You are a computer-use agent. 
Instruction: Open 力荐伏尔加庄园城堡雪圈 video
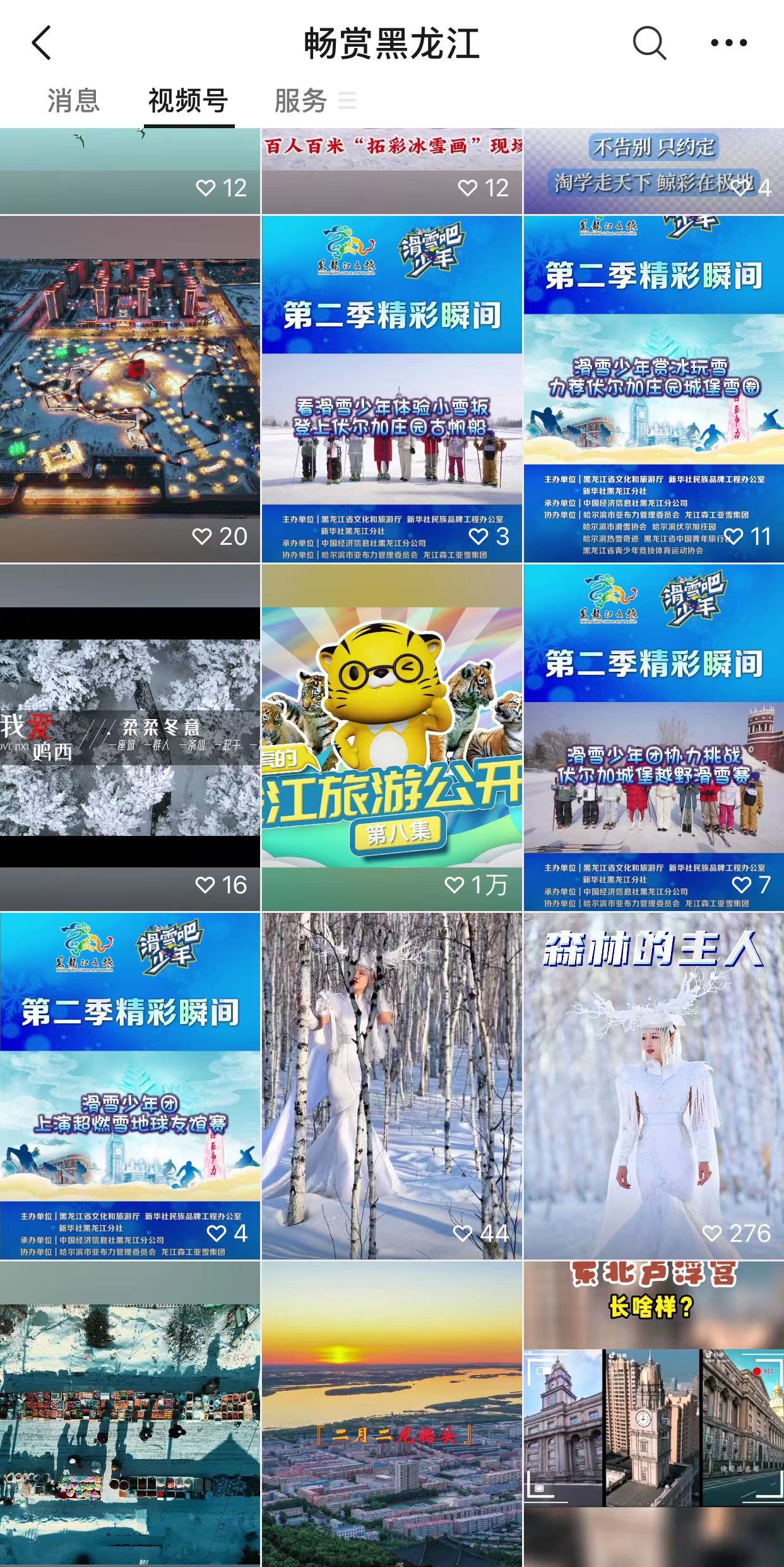point(653,388)
